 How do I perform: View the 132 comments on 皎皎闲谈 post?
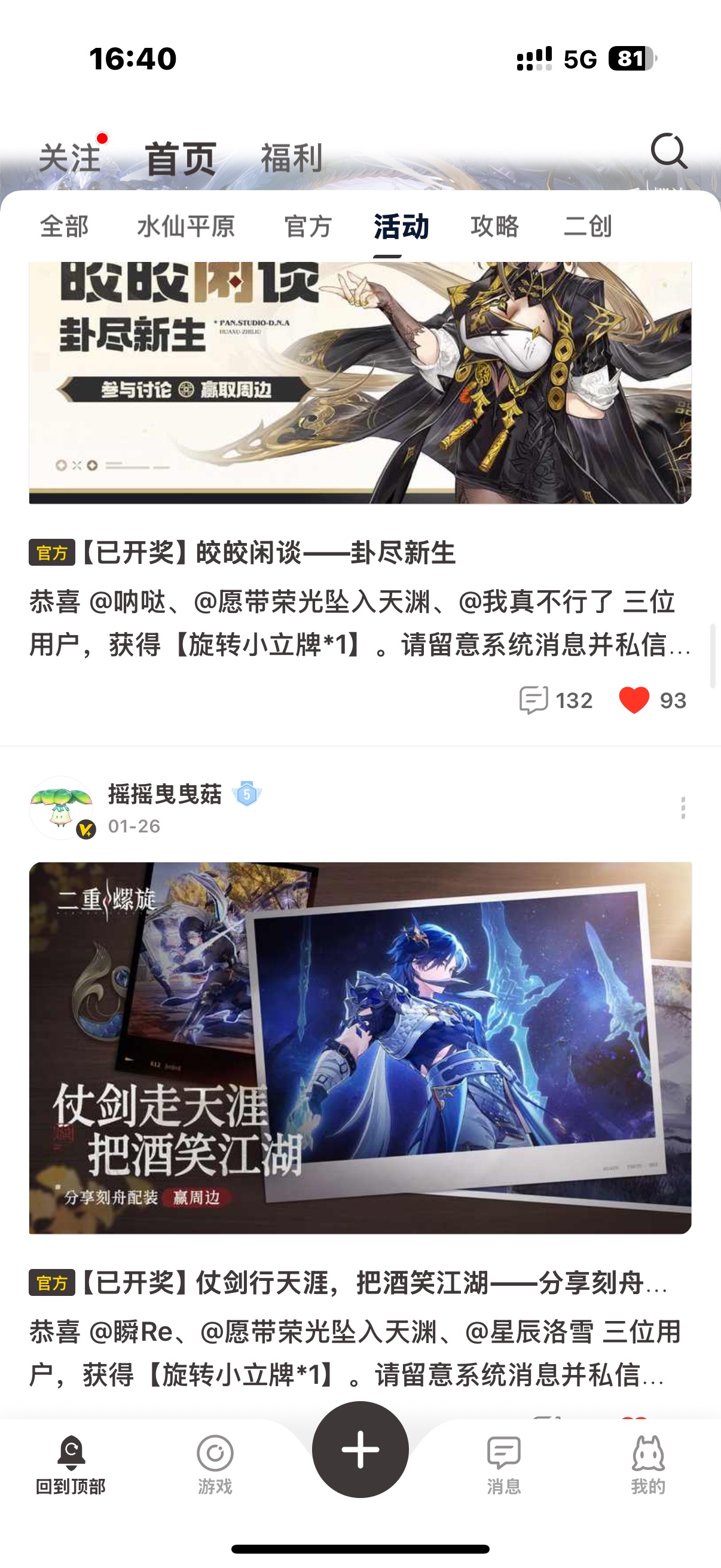pos(555,700)
